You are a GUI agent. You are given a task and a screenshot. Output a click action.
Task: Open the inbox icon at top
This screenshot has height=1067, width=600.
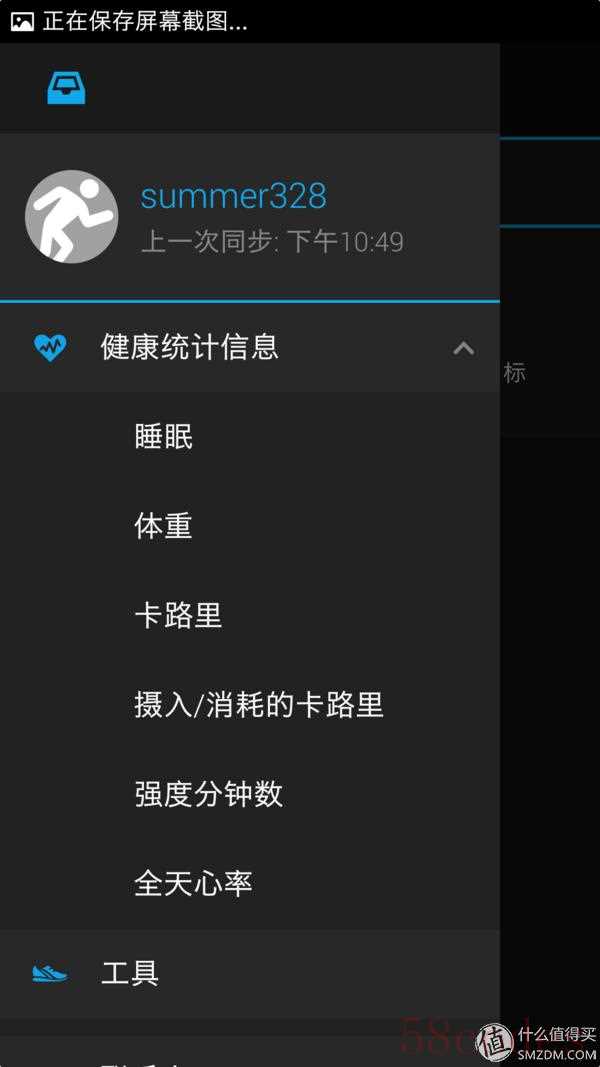tap(66, 89)
